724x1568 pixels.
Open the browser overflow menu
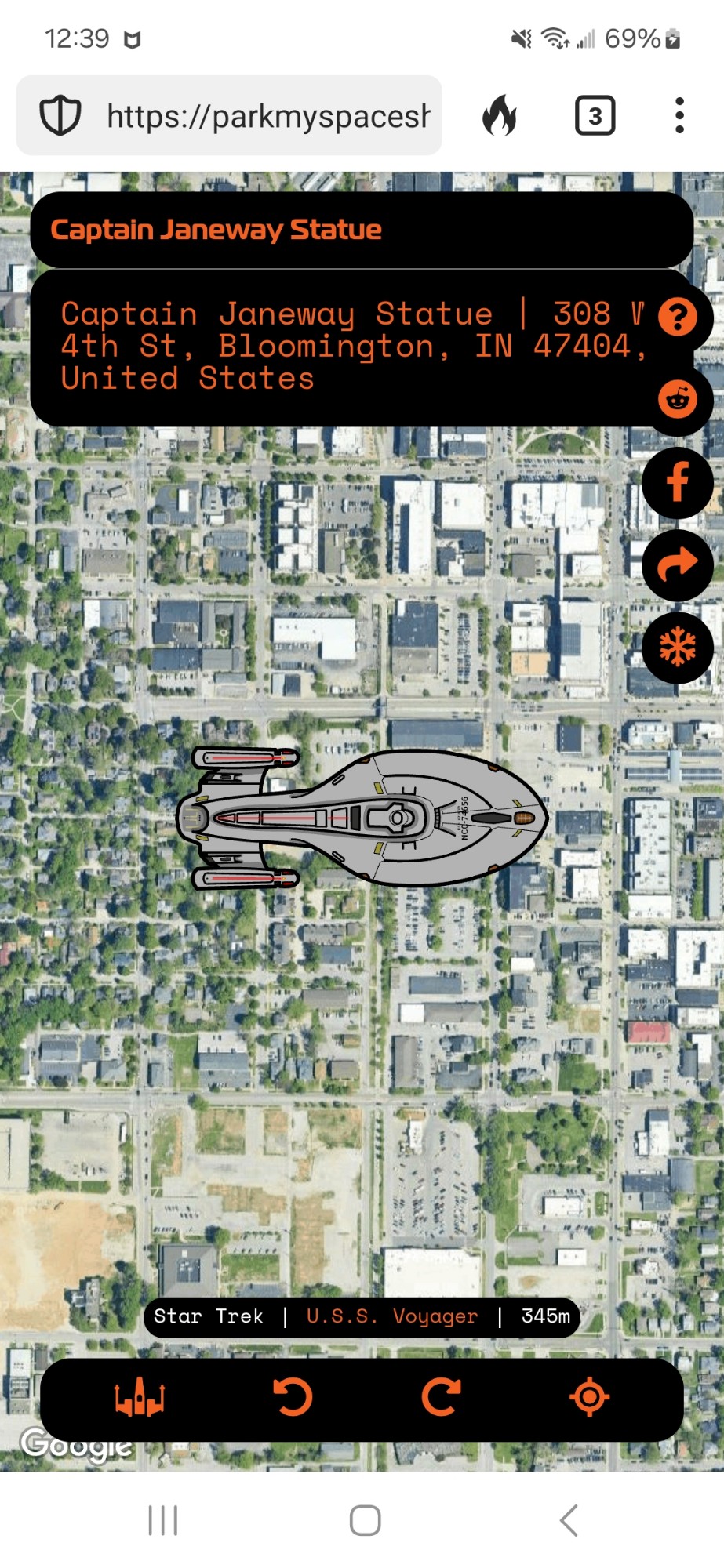679,116
